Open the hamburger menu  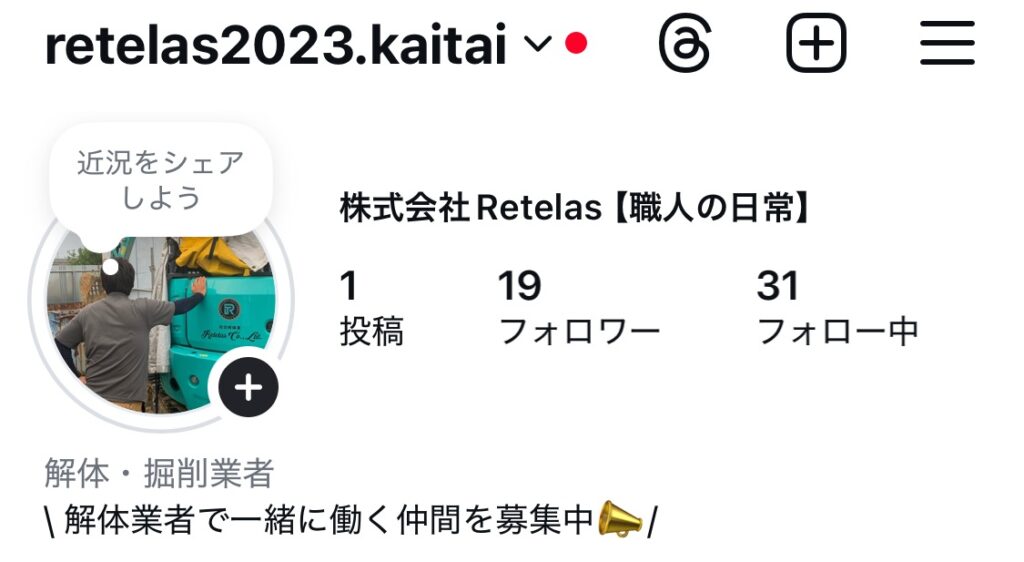(946, 45)
